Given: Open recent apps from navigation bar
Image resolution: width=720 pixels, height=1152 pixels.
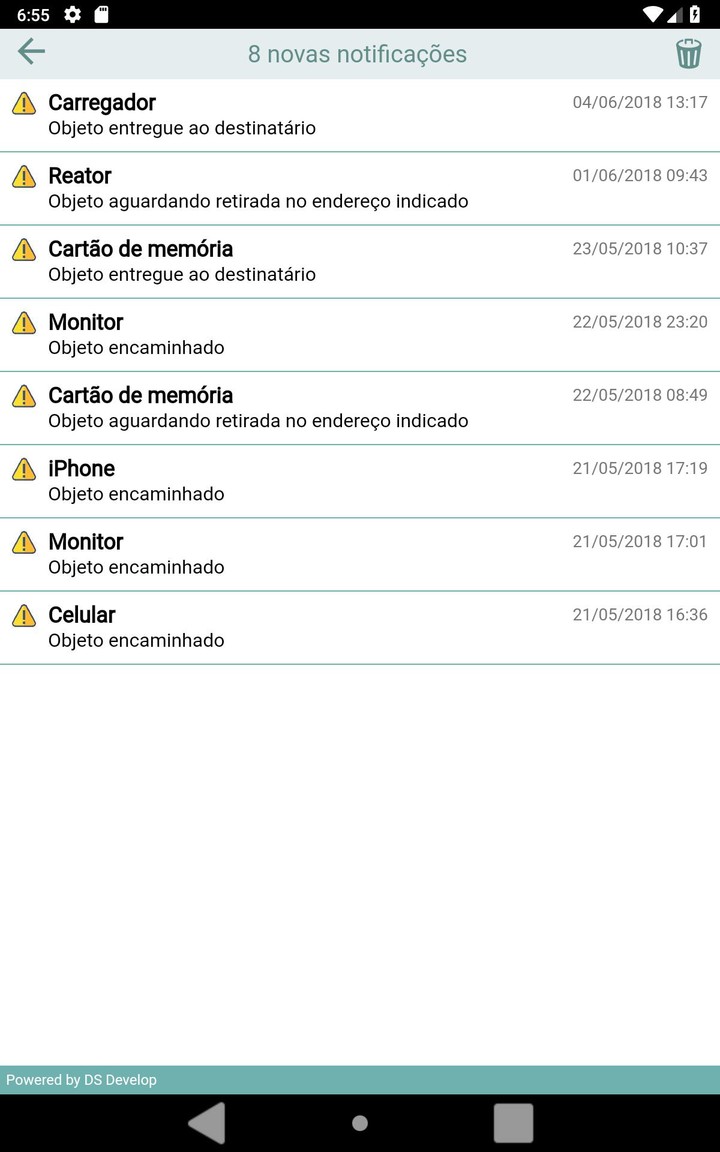Looking at the screenshot, I should click(513, 1123).
